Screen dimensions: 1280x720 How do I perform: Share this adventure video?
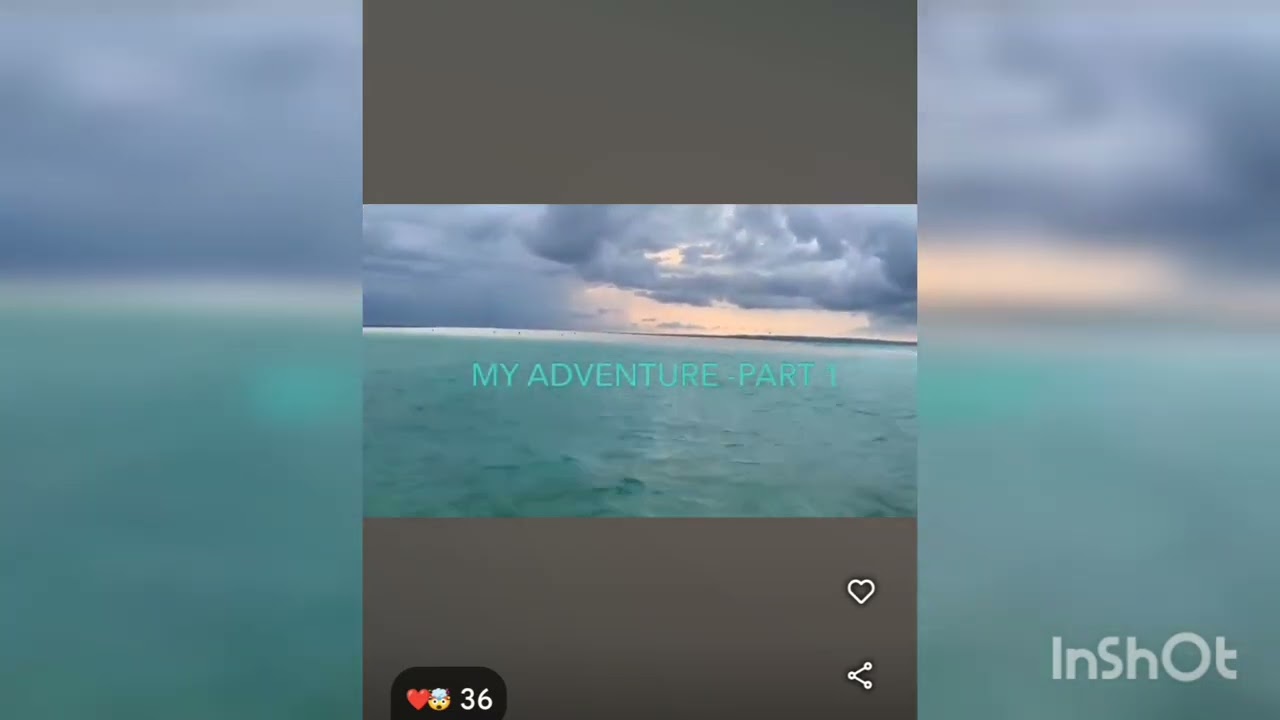pyautogui.click(x=860, y=676)
